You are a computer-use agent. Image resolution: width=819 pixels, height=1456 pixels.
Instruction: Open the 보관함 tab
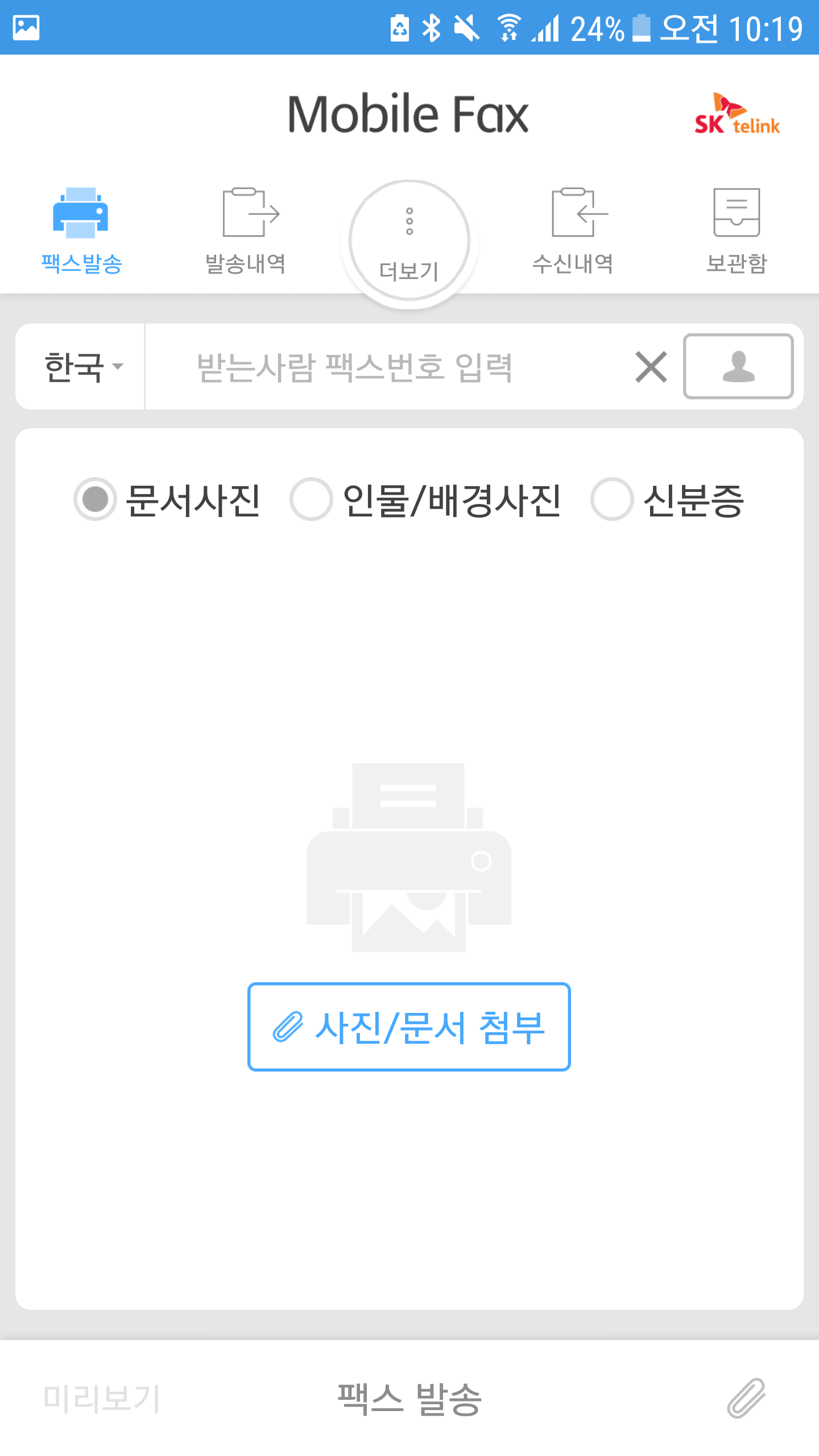click(737, 231)
